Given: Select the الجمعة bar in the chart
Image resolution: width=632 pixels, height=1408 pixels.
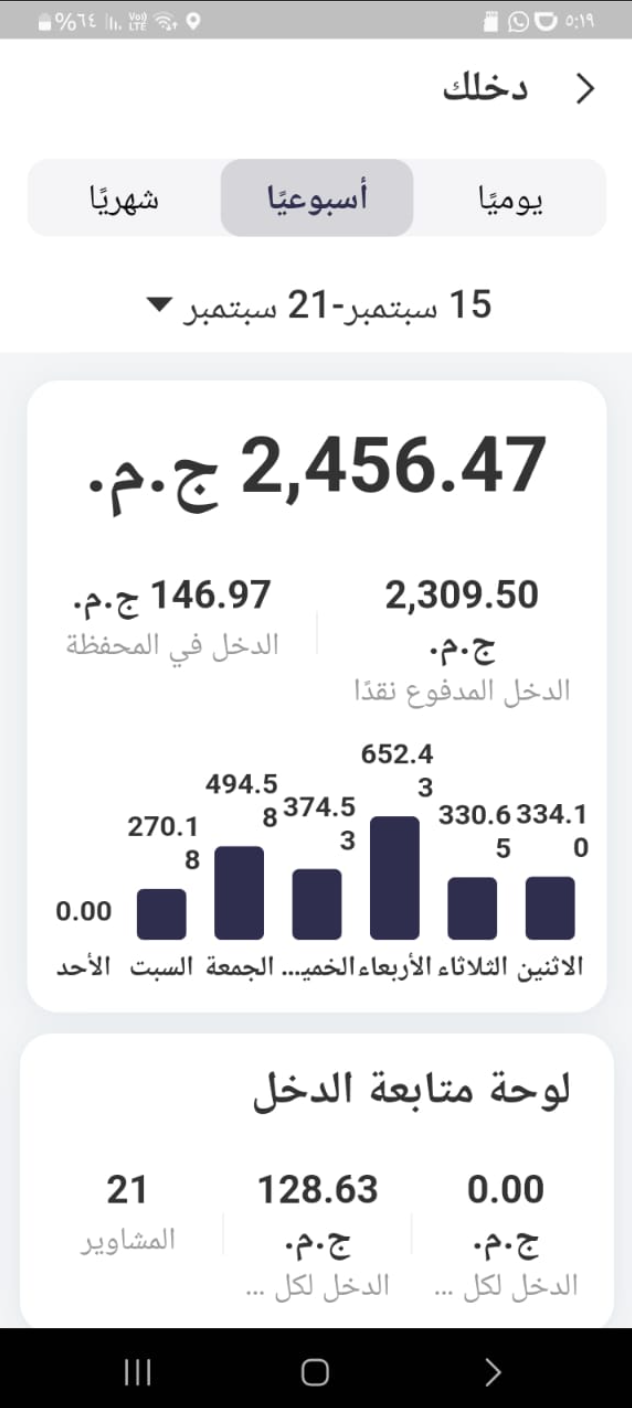Looking at the screenshot, I should point(240,893).
